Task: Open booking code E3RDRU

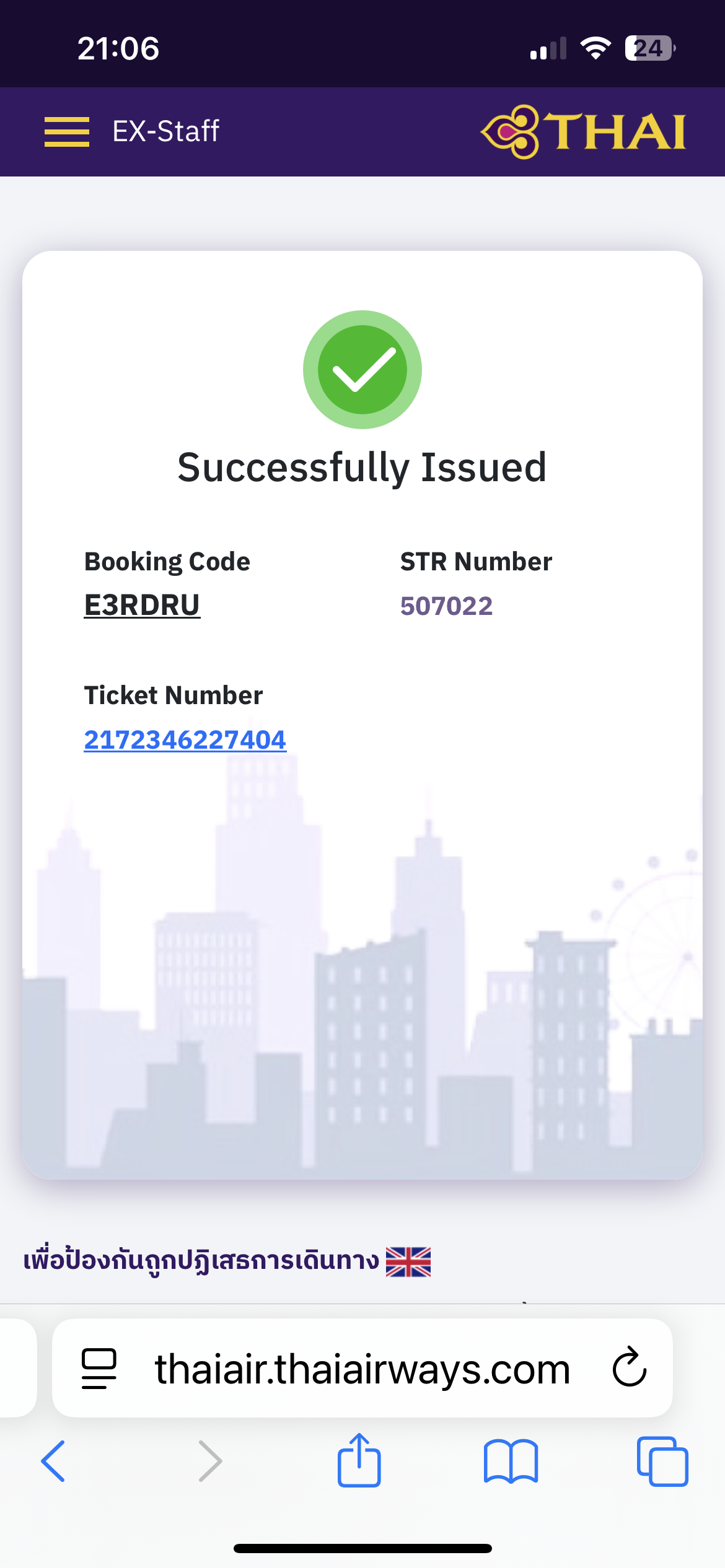Action: [142, 605]
